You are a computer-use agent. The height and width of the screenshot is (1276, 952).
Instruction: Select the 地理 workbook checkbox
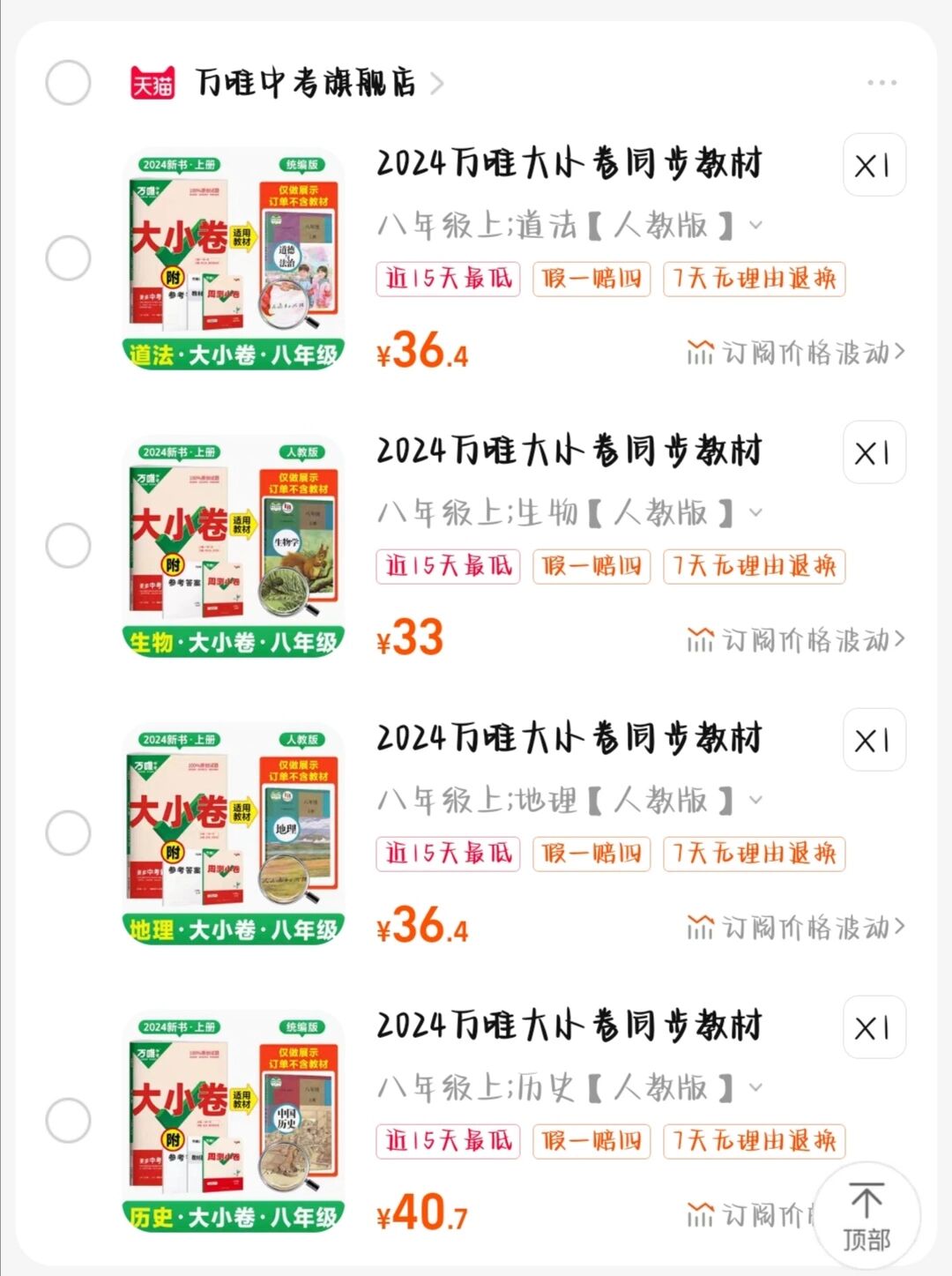(68, 832)
